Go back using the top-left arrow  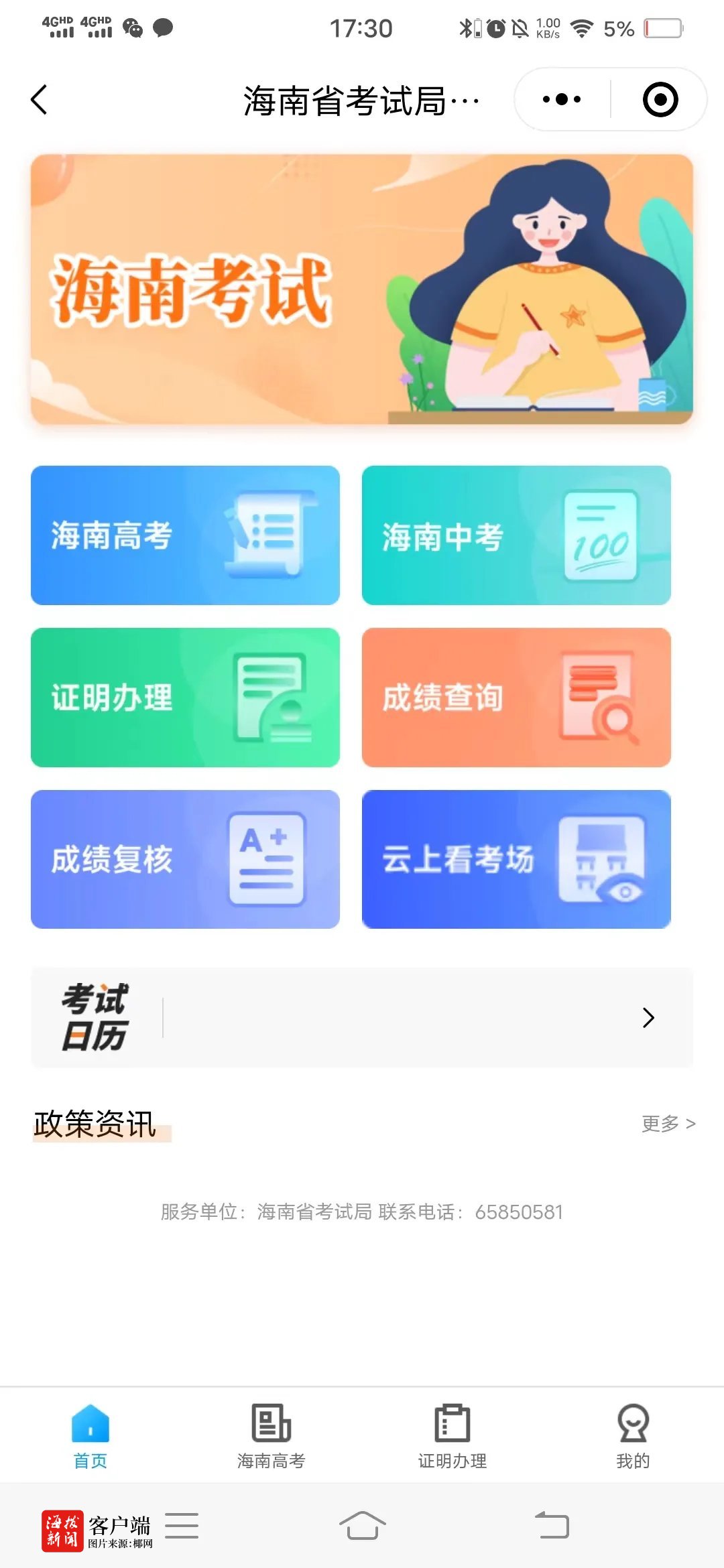point(39,100)
